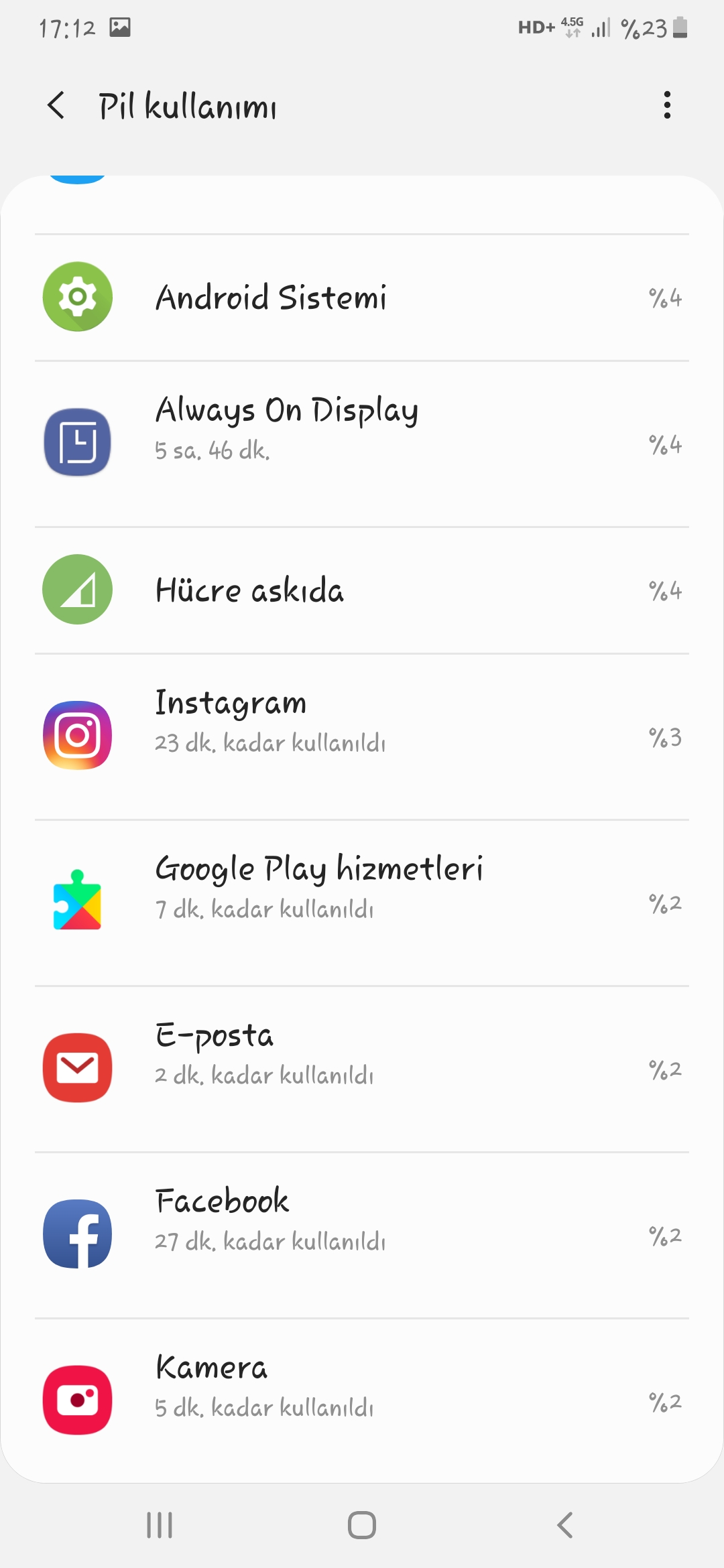724x1568 pixels.
Task: View Instagram battery usage details
Action: 362,736
